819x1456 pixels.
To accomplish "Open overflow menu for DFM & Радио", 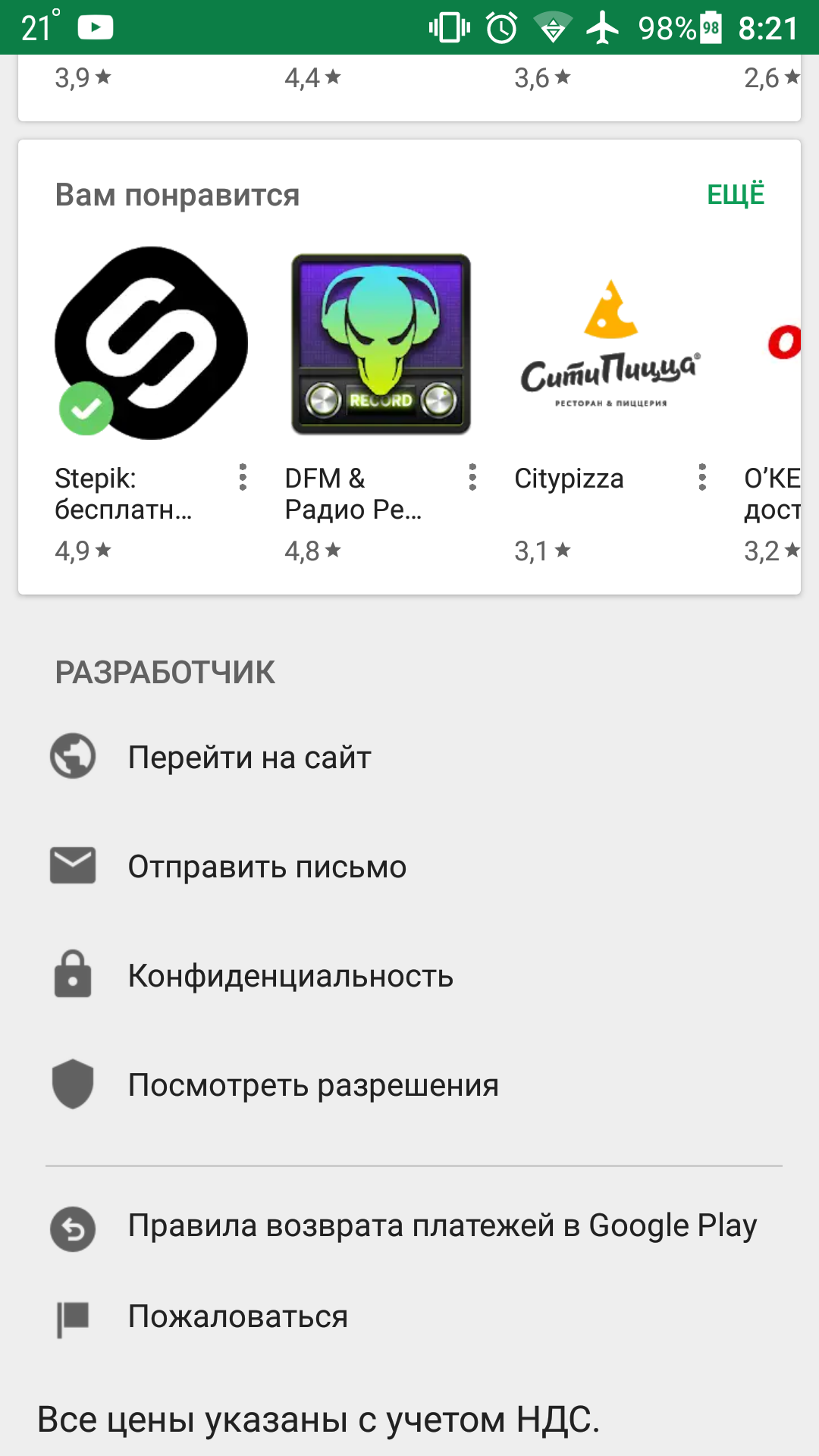I will coord(472,478).
